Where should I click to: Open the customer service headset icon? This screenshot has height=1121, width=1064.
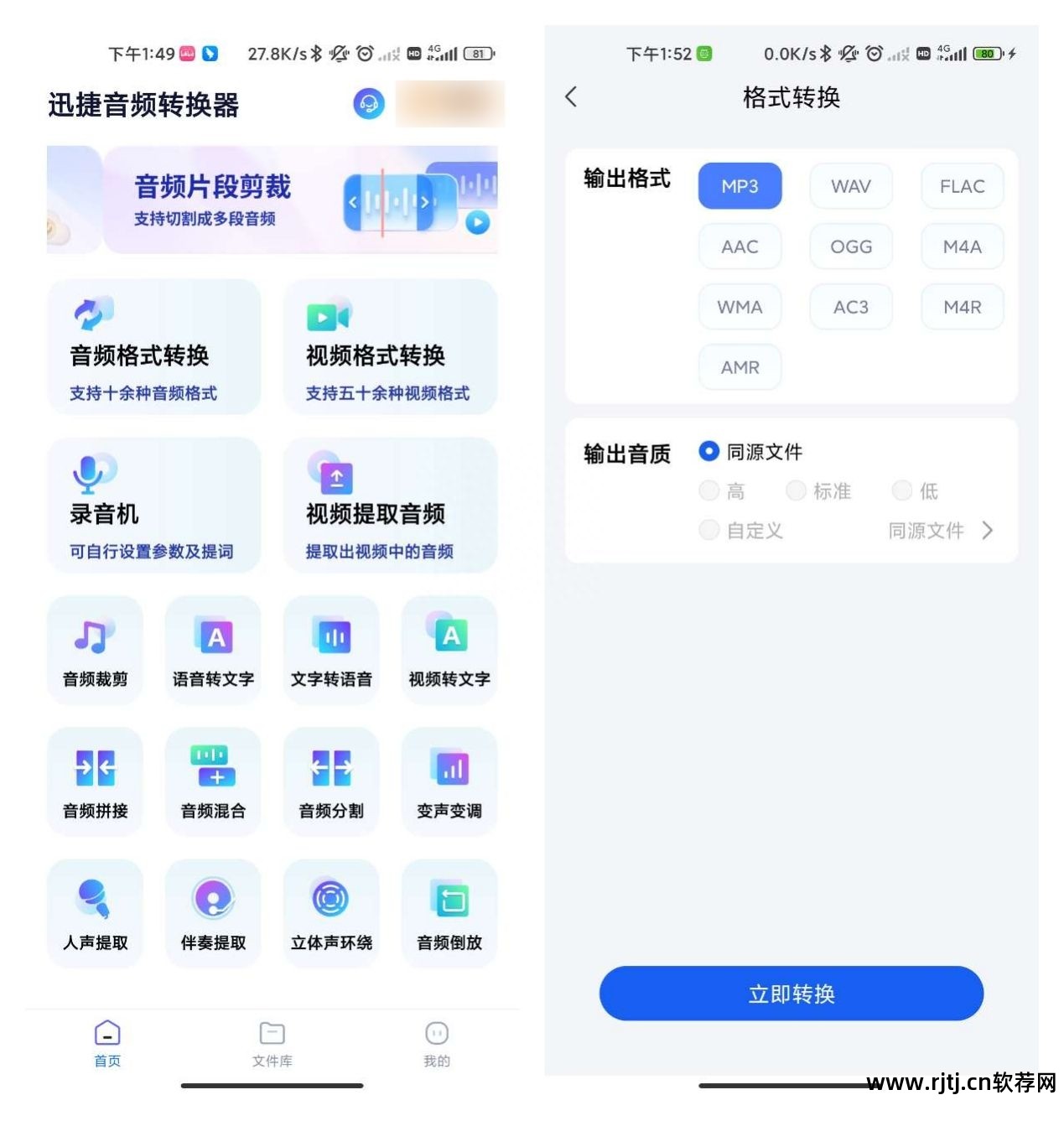[368, 104]
